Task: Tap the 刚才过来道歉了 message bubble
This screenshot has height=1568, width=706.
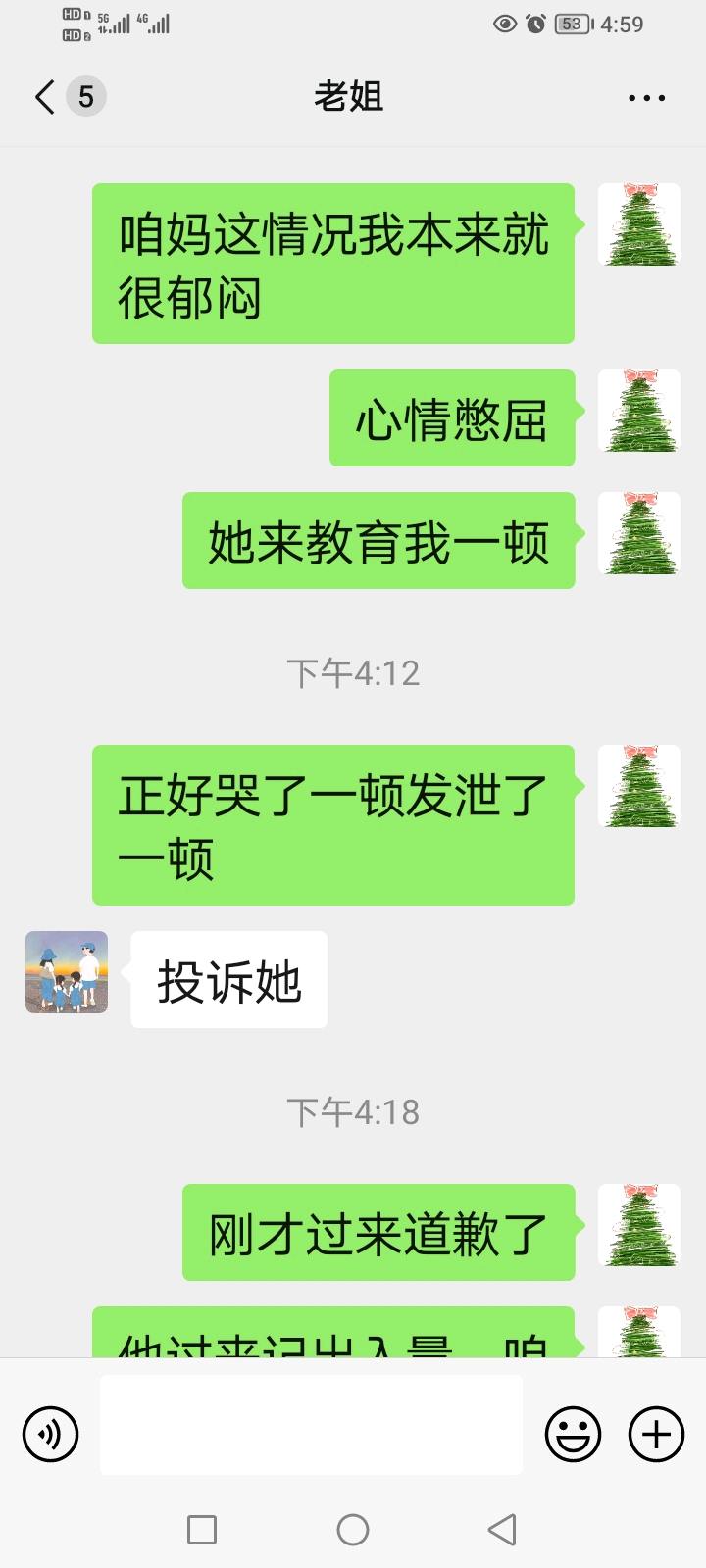Action: pos(378,1234)
